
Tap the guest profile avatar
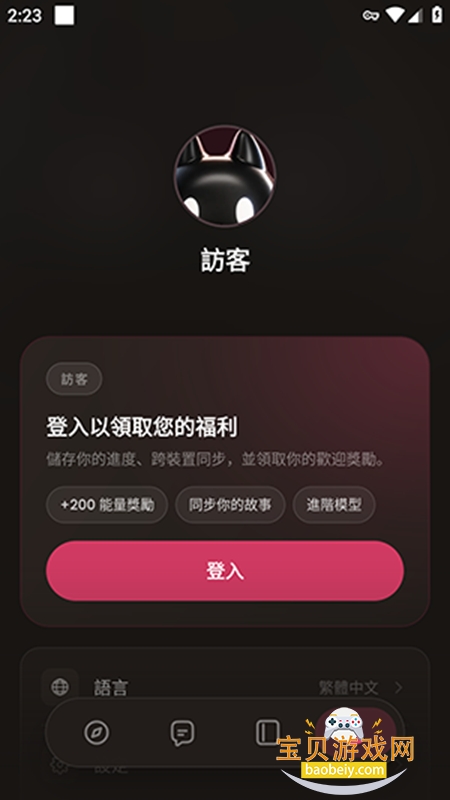click(x=225, y=176)
